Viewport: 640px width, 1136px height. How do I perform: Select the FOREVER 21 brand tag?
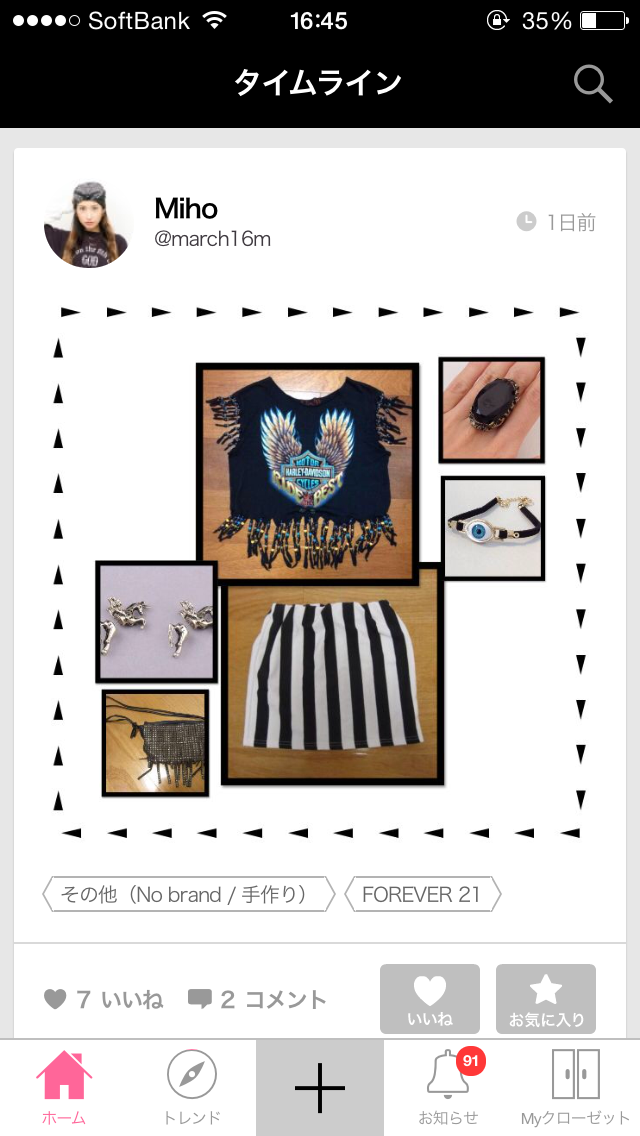point(422,894)
